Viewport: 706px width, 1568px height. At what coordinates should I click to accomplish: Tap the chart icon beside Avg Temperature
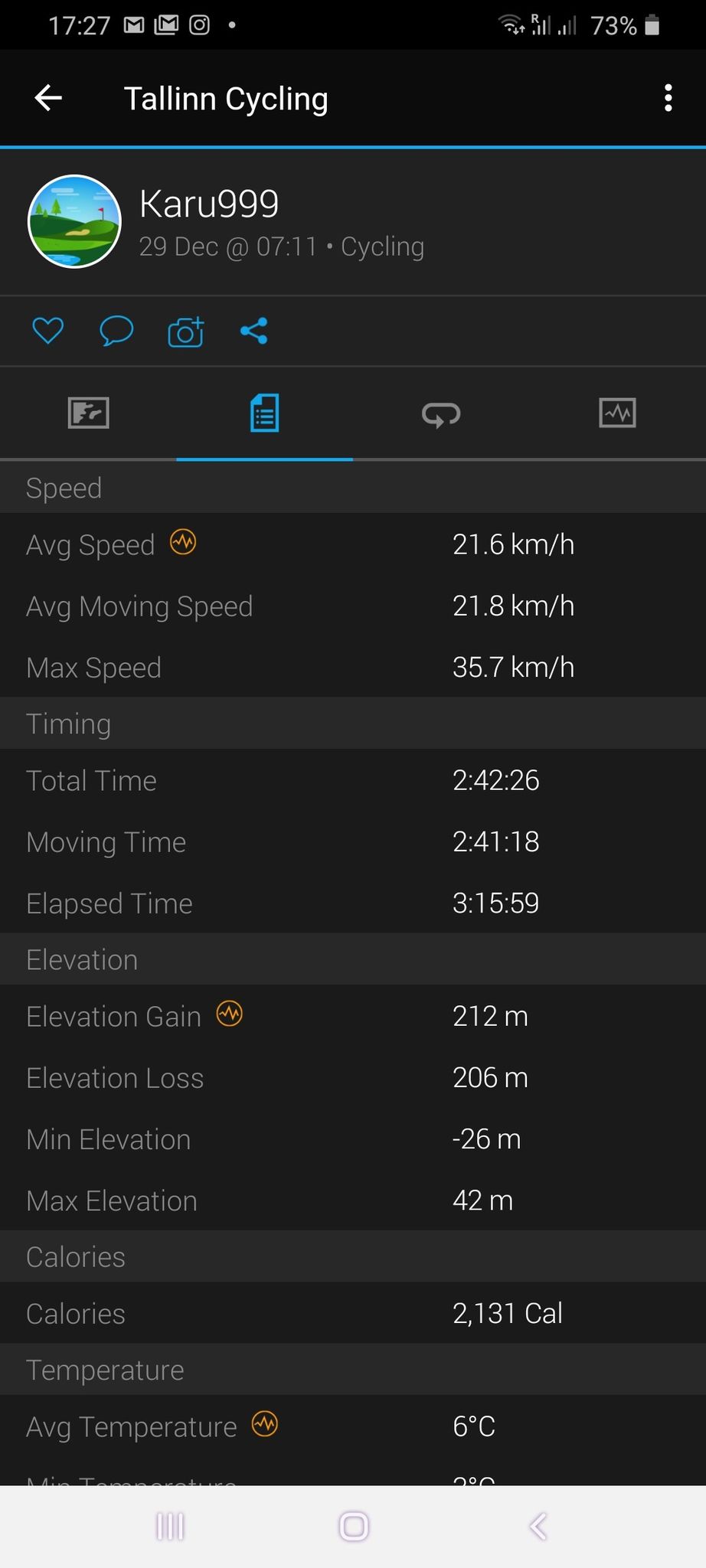click(265, 1424)
